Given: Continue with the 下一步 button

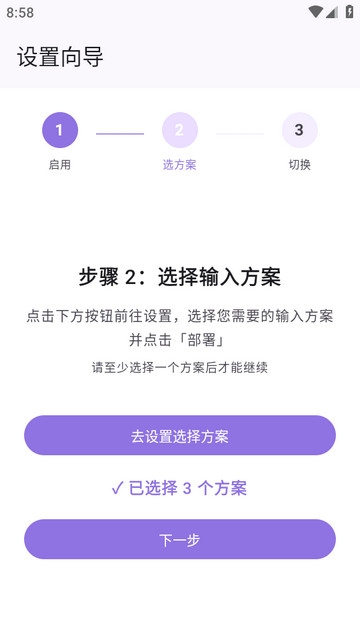Looking at the screenshot, I should (180, 539).
